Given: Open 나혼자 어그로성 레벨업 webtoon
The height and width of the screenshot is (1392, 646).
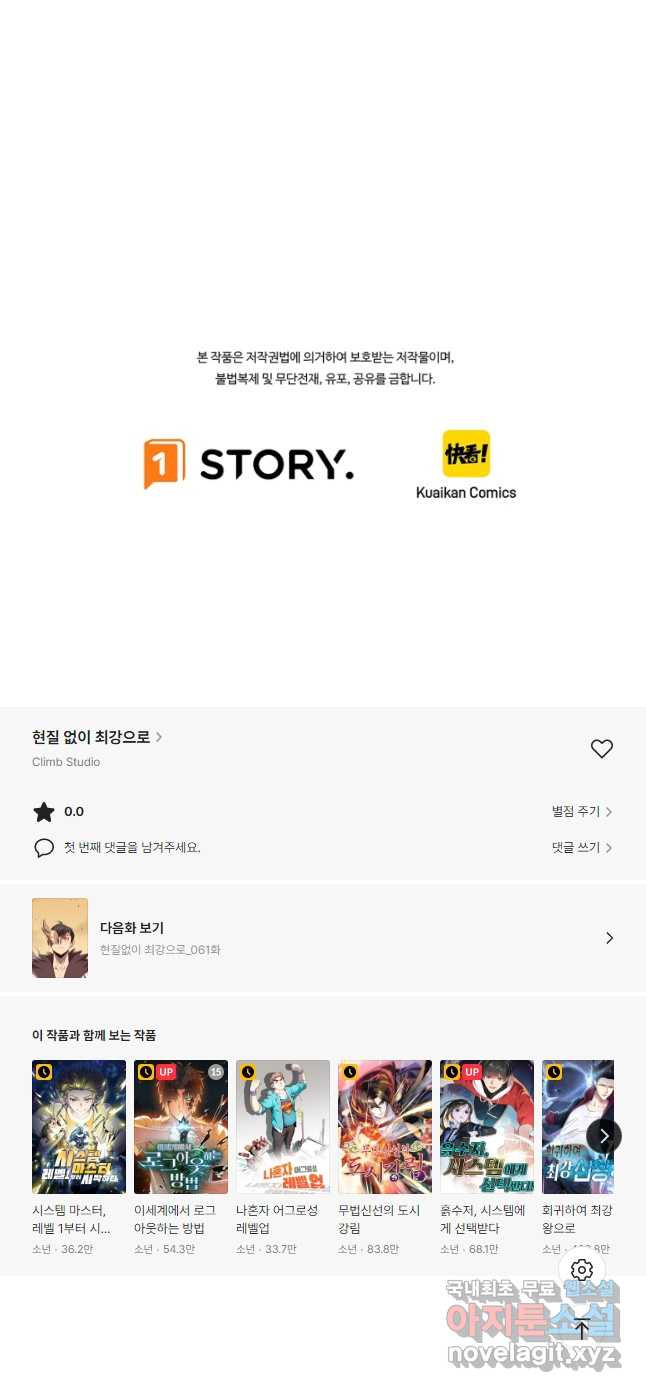Looking at the screenshot, I should tap(283, 1127).
